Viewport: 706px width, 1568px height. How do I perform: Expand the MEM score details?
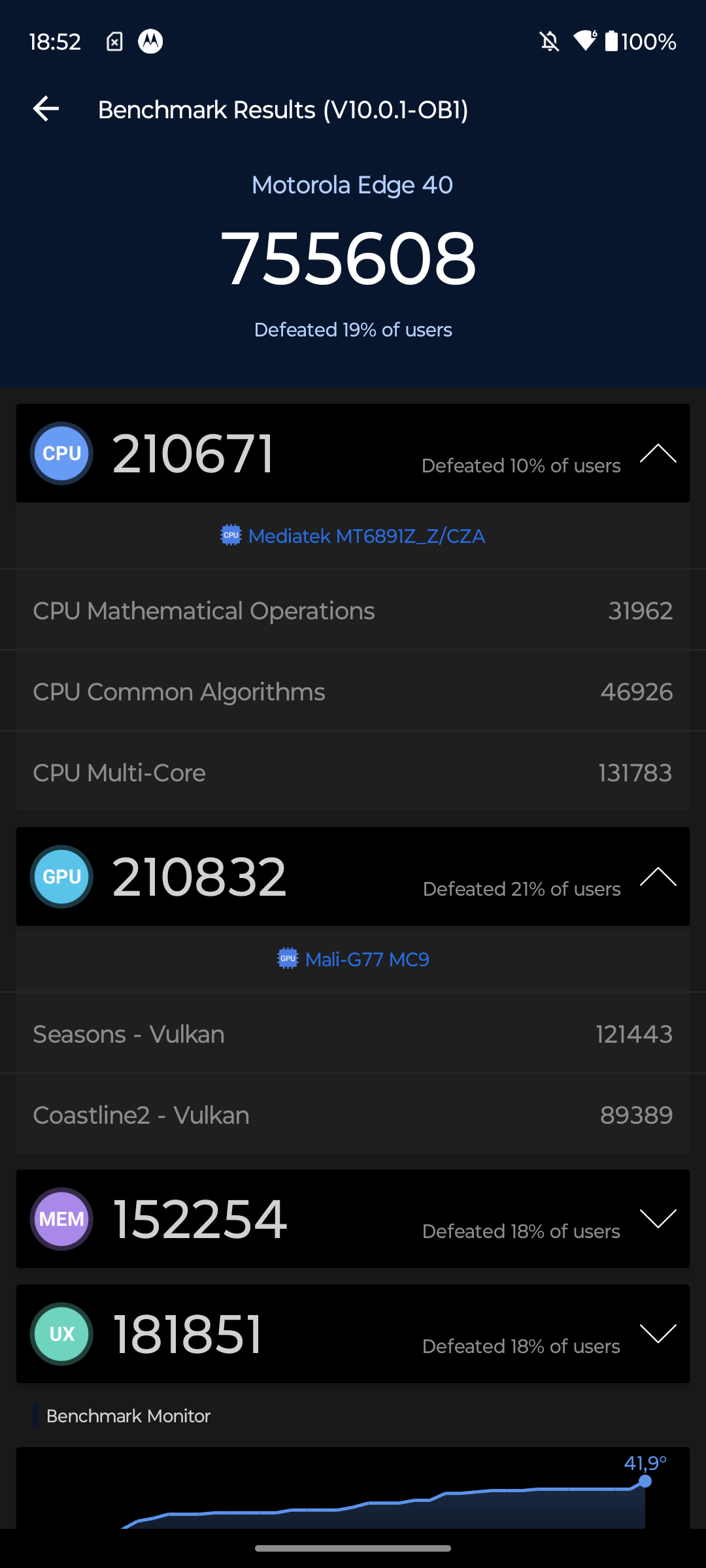coord(658,1218)
